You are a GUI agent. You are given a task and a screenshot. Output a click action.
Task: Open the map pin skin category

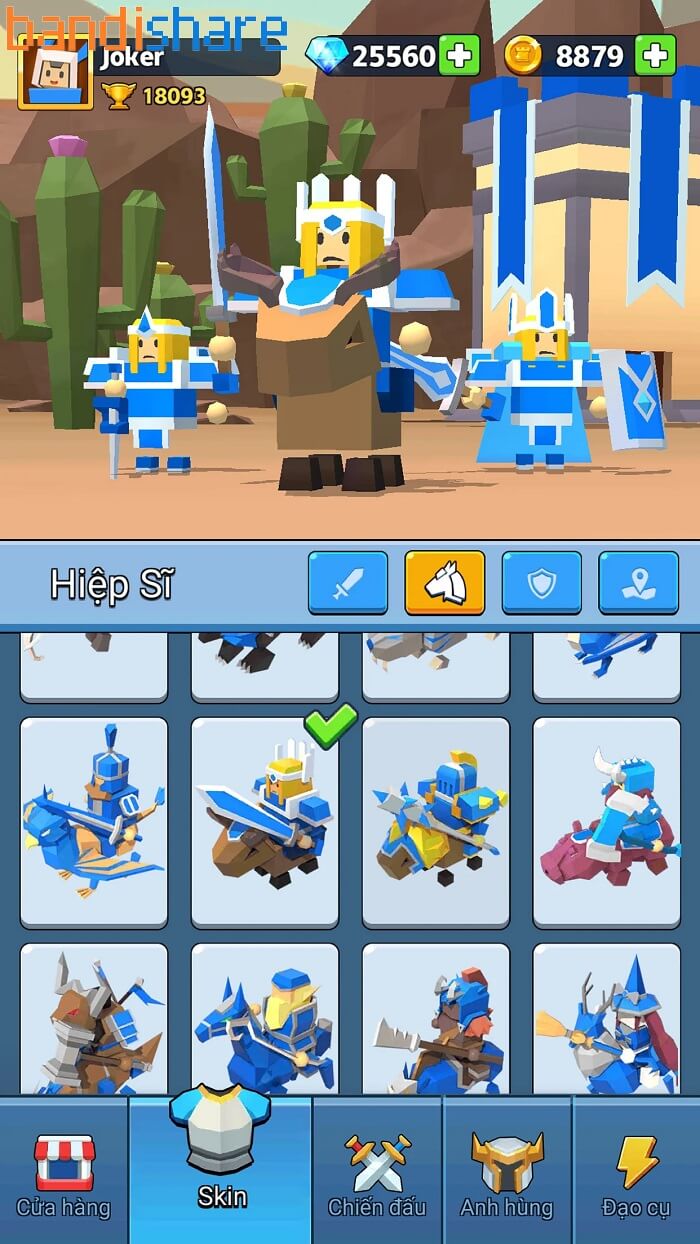point(638,582)
